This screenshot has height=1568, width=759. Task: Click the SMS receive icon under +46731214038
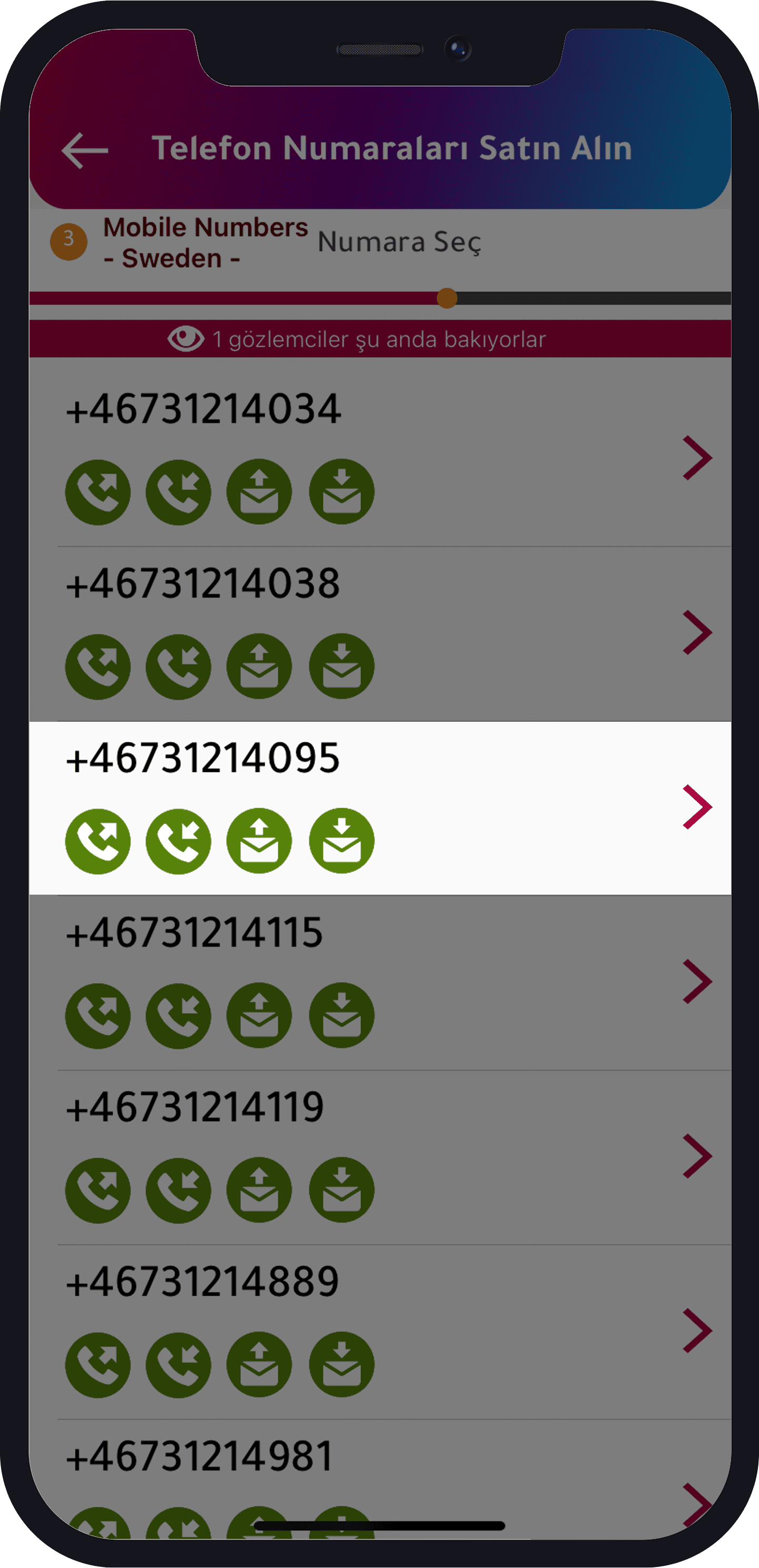click(x=341, y=667)
